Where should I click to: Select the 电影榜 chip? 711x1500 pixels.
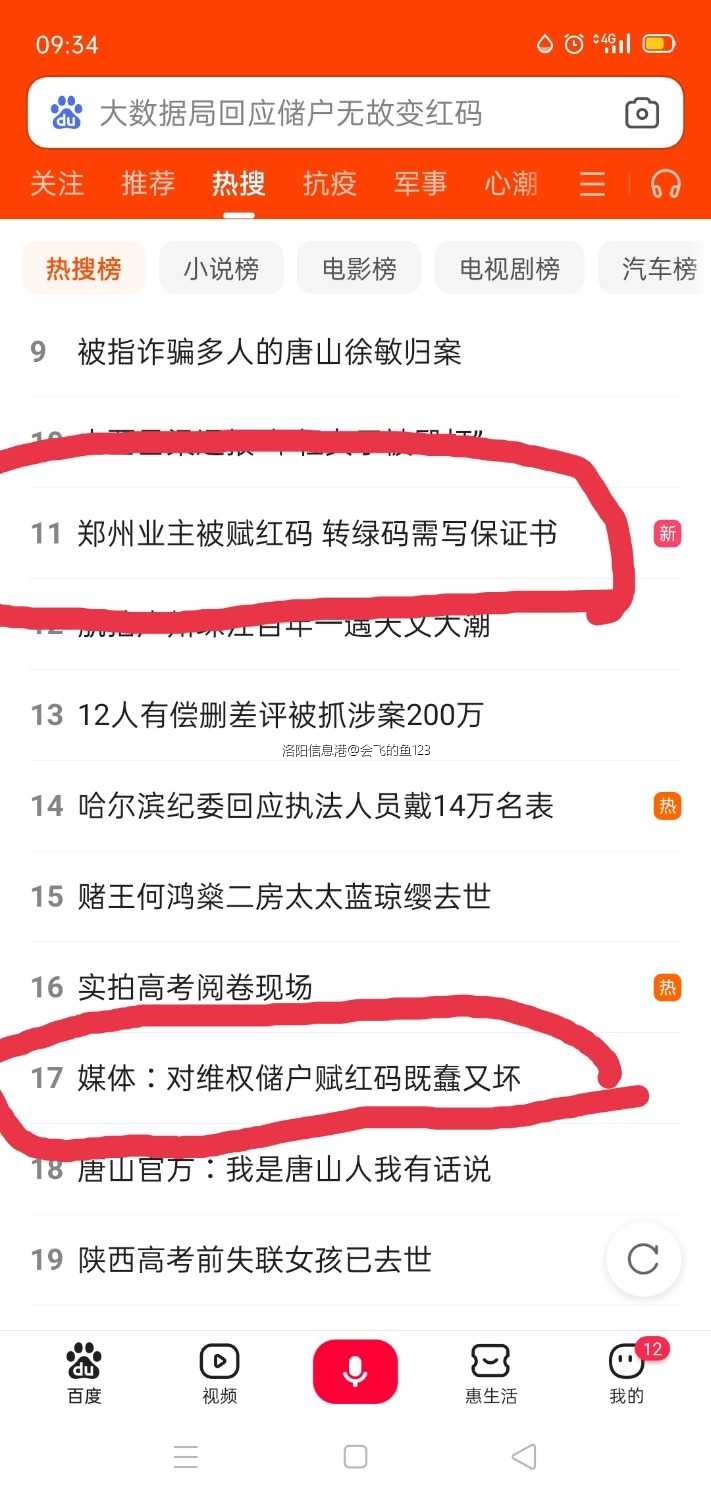(x=359, y=269)
